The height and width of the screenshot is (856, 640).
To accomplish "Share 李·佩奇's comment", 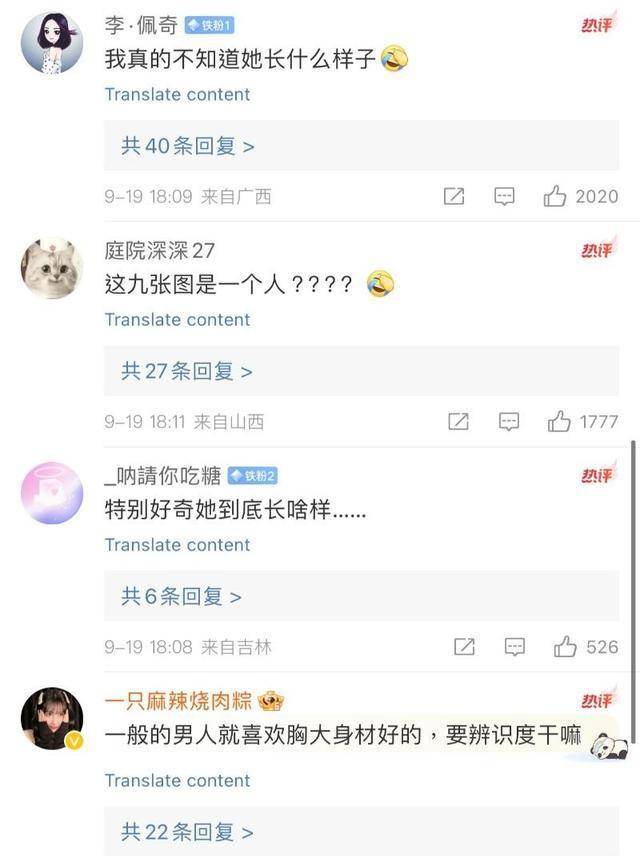I will pos(454,197).
